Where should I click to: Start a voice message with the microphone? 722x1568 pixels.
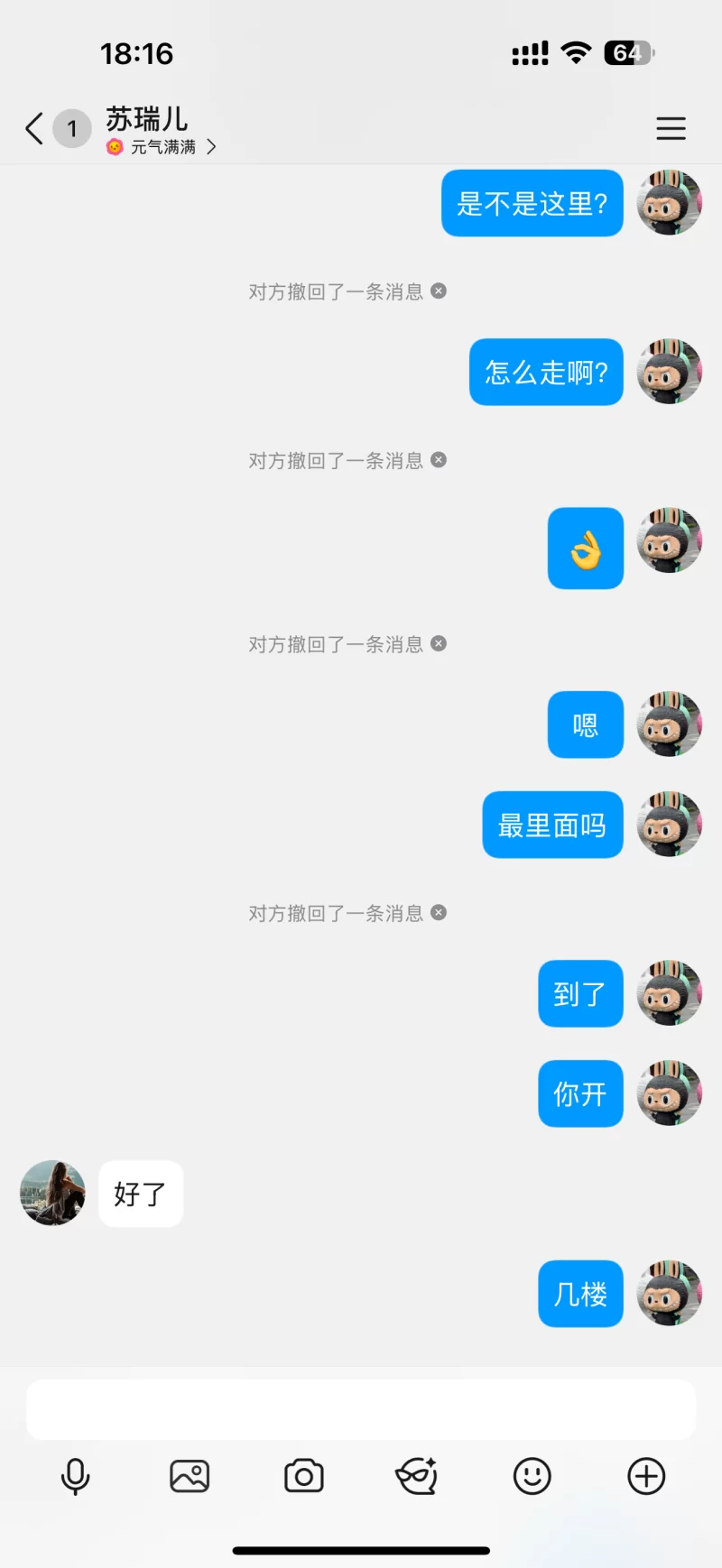pyautogui.click(x=76, y=1477)
